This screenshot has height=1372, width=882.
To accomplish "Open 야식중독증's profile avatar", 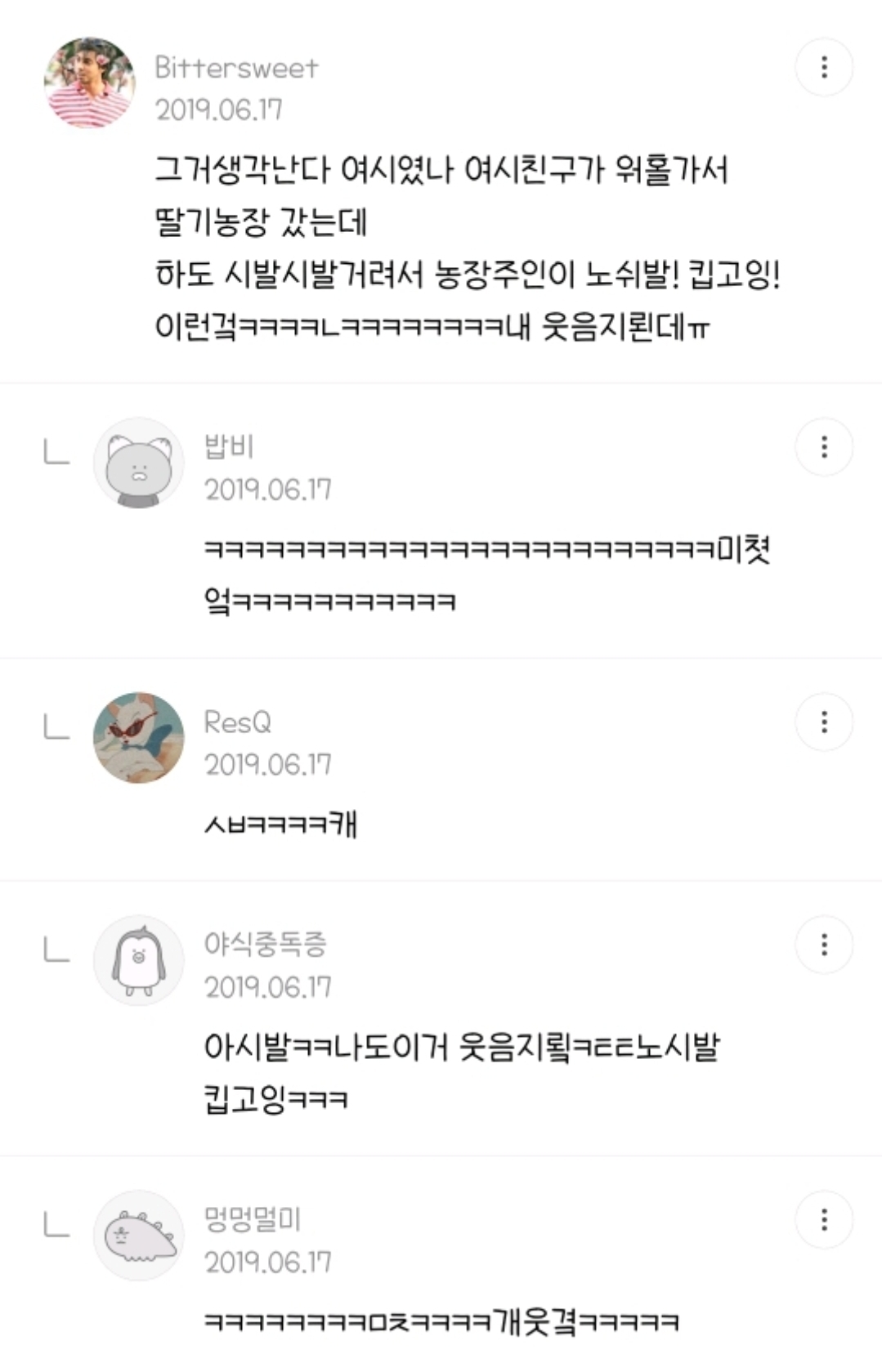I will pyautogui.click(x=138, y=960).
